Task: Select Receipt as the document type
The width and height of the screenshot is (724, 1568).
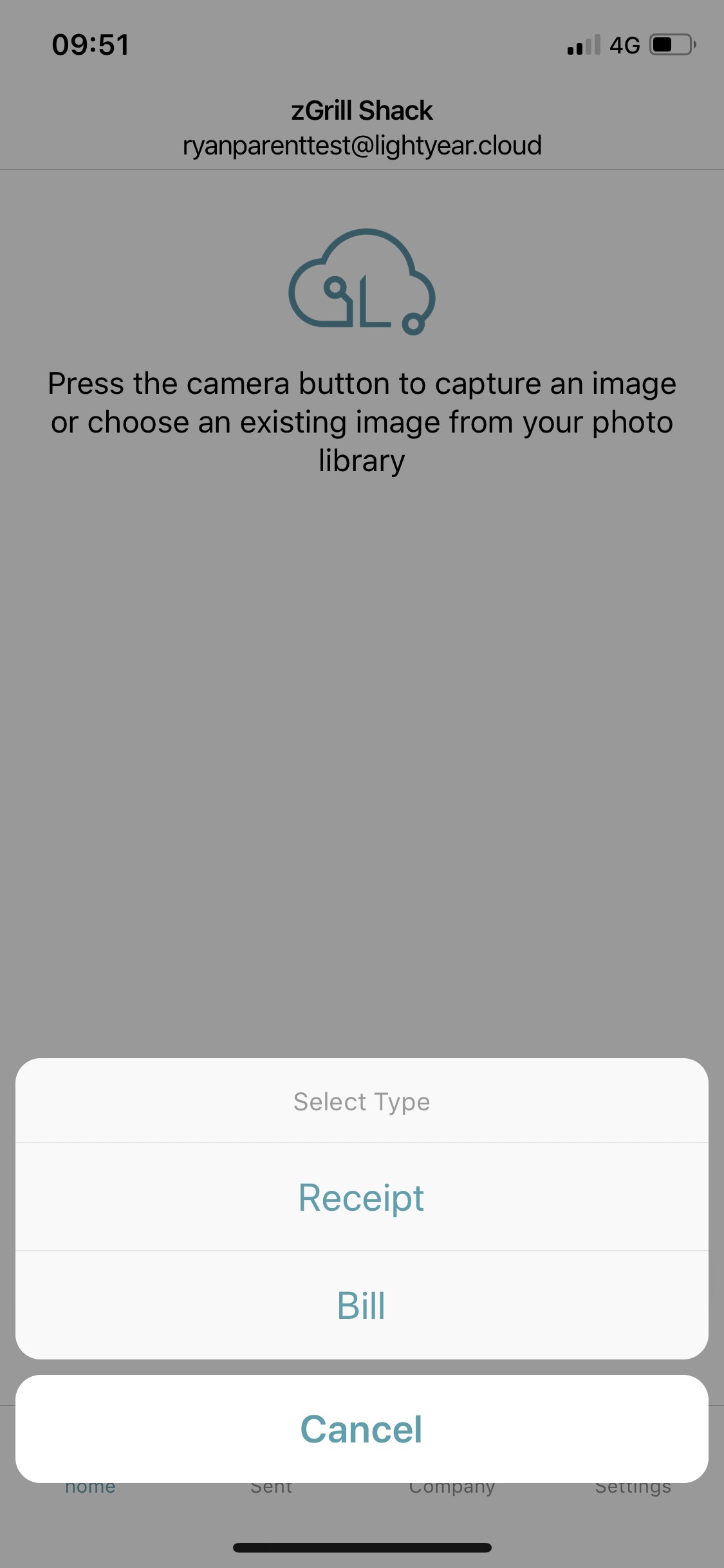Action: pos(361,1198)
